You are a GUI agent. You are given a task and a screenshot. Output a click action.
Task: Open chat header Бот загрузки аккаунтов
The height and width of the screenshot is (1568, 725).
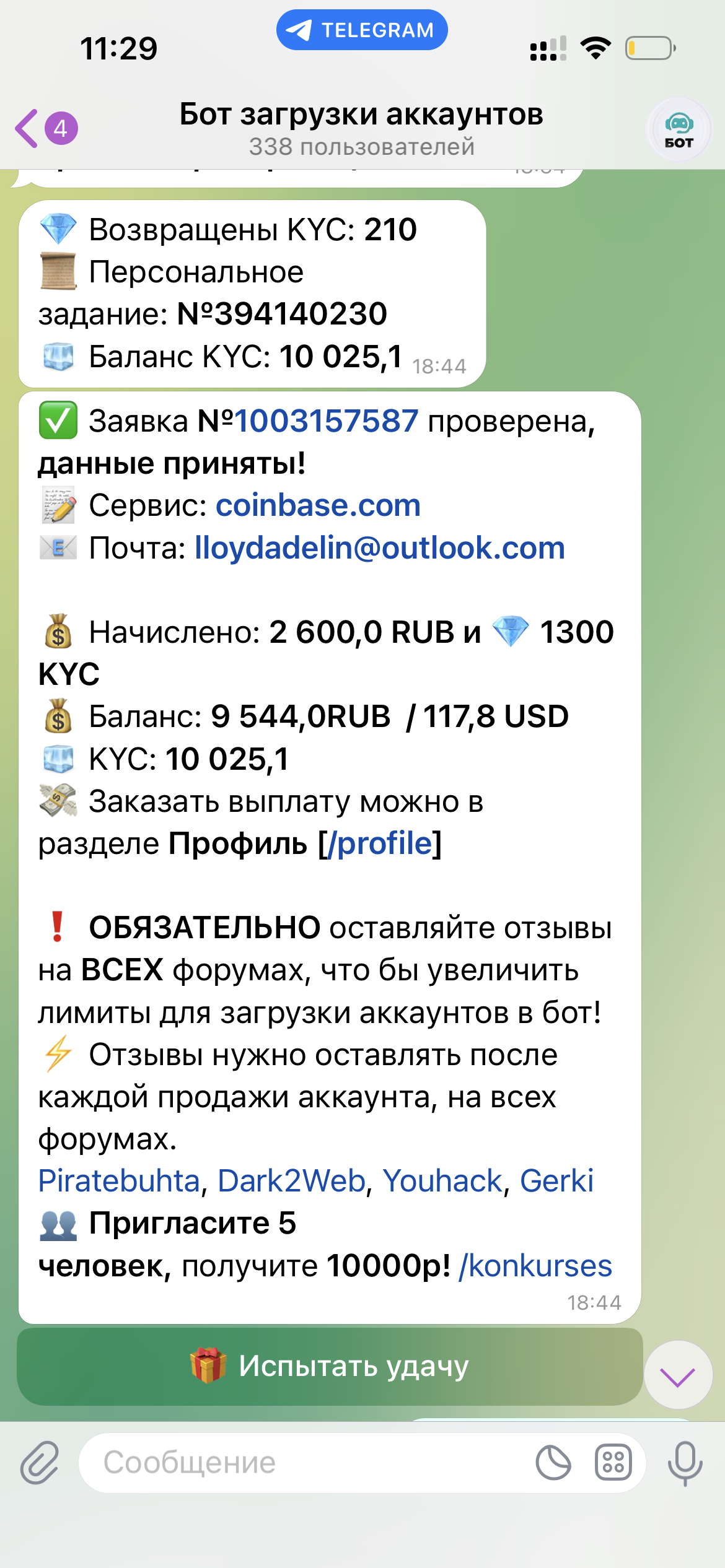click(362, 128)
